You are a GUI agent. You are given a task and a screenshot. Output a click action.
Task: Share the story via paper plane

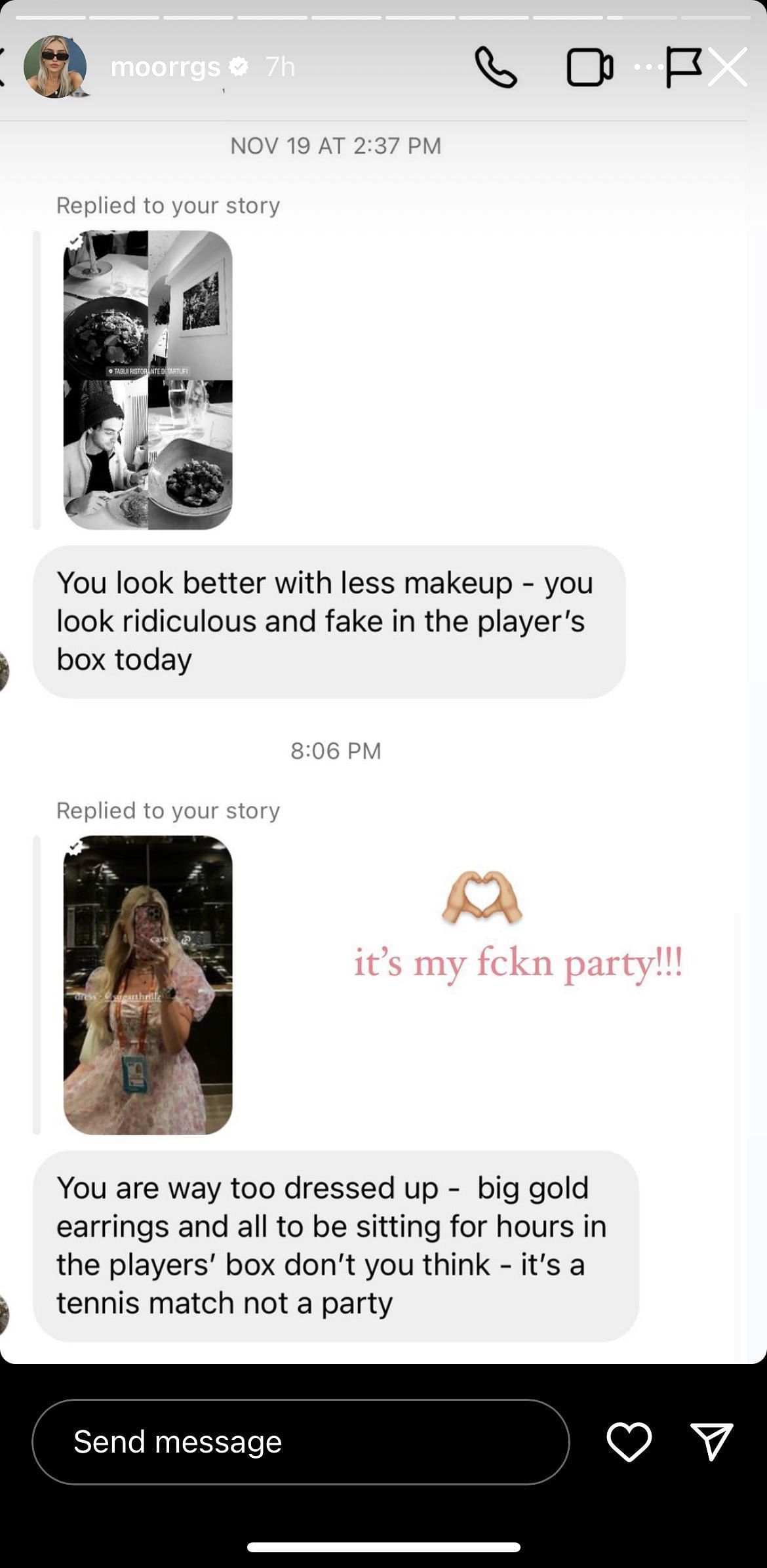click(x=711, y=1442)
